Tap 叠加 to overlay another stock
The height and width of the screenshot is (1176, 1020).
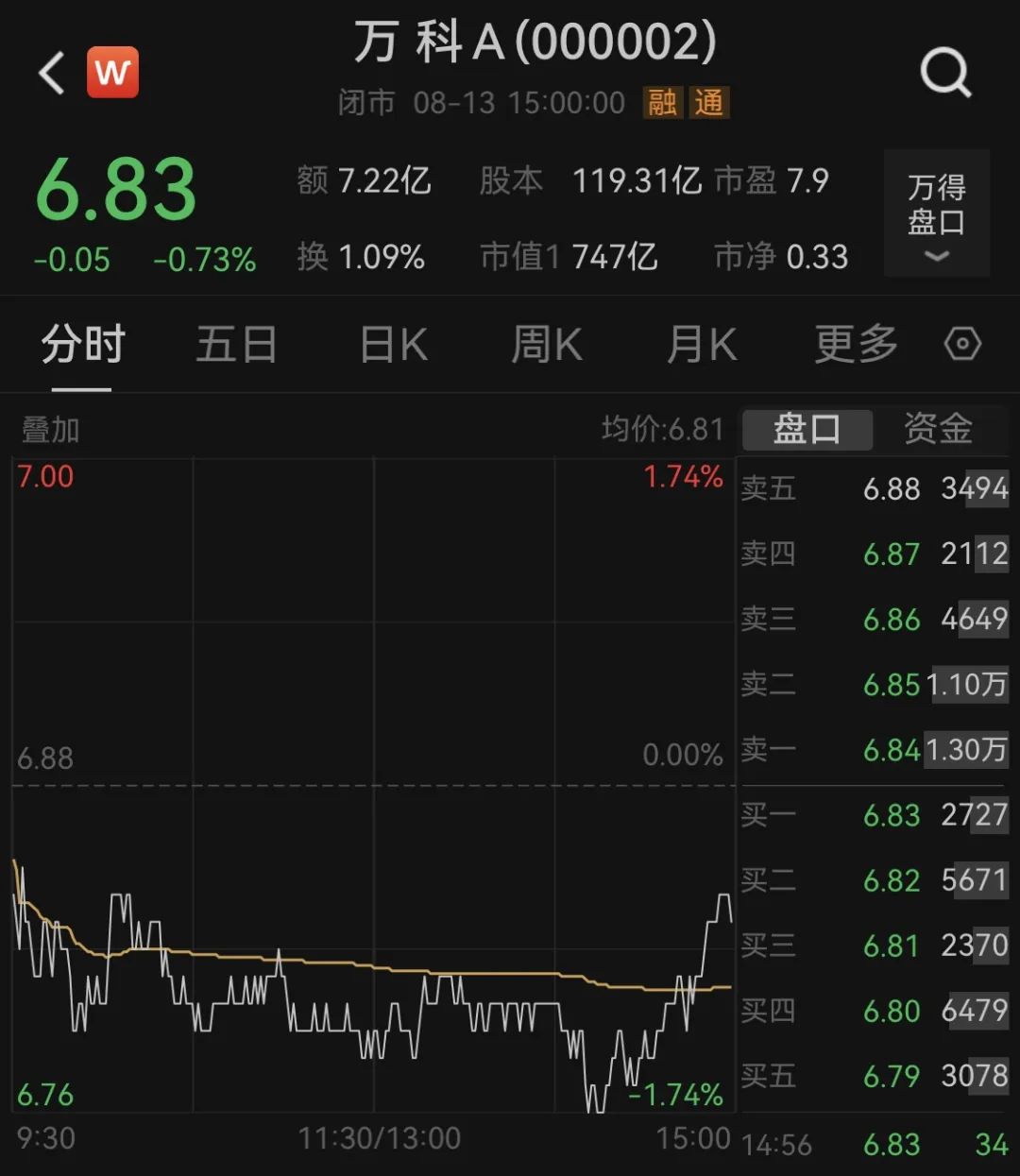pos(51,431)
